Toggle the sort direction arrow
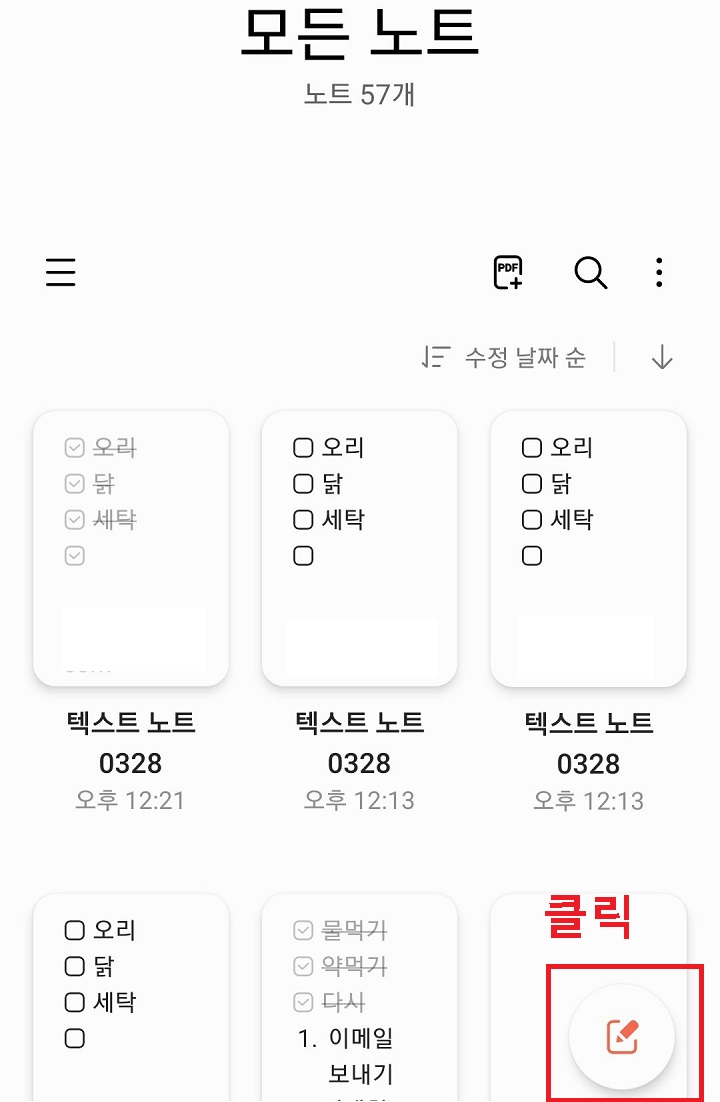 pos(662,357)
